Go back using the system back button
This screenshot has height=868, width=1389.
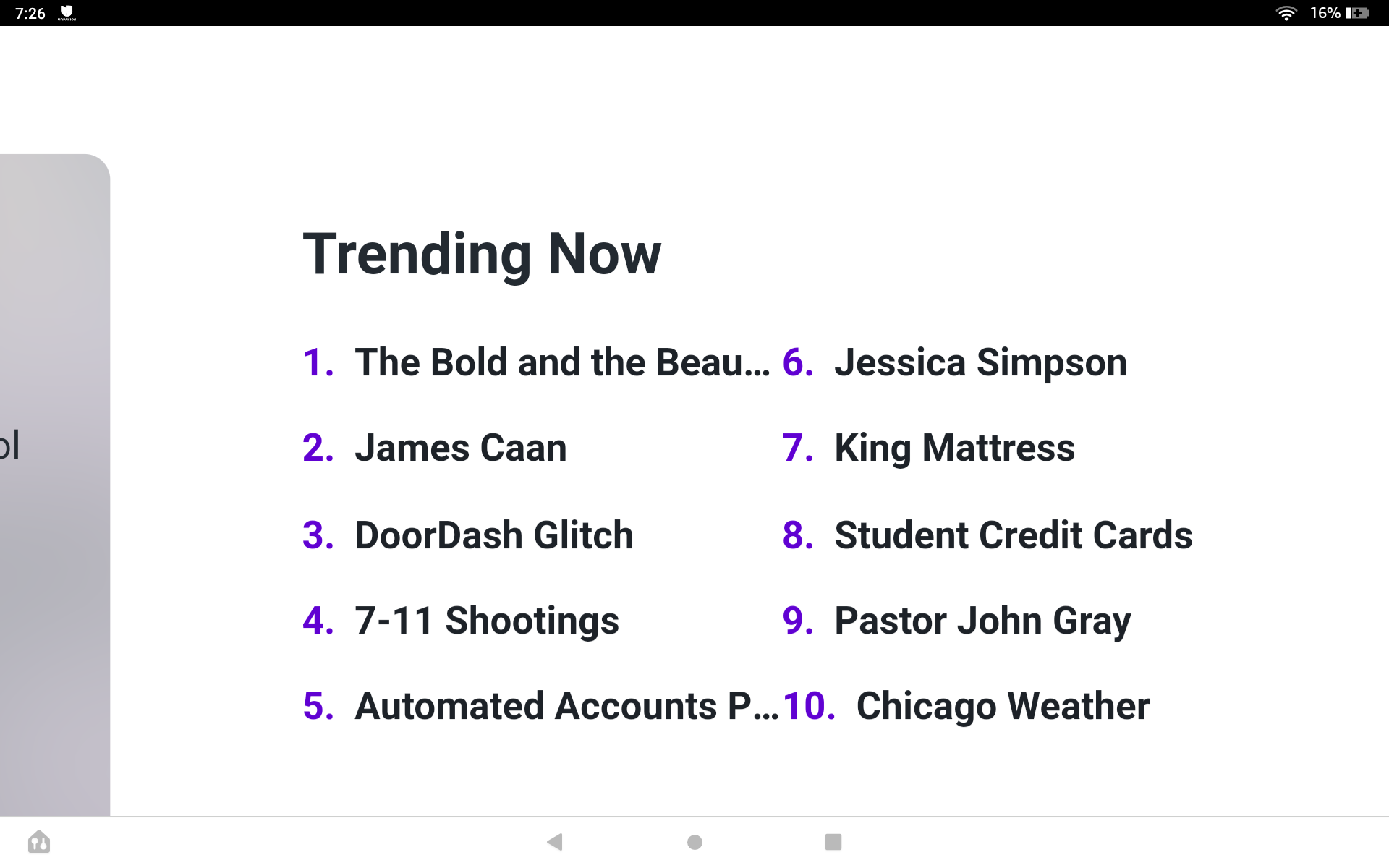pyautogui.click(x=555, y=842)
